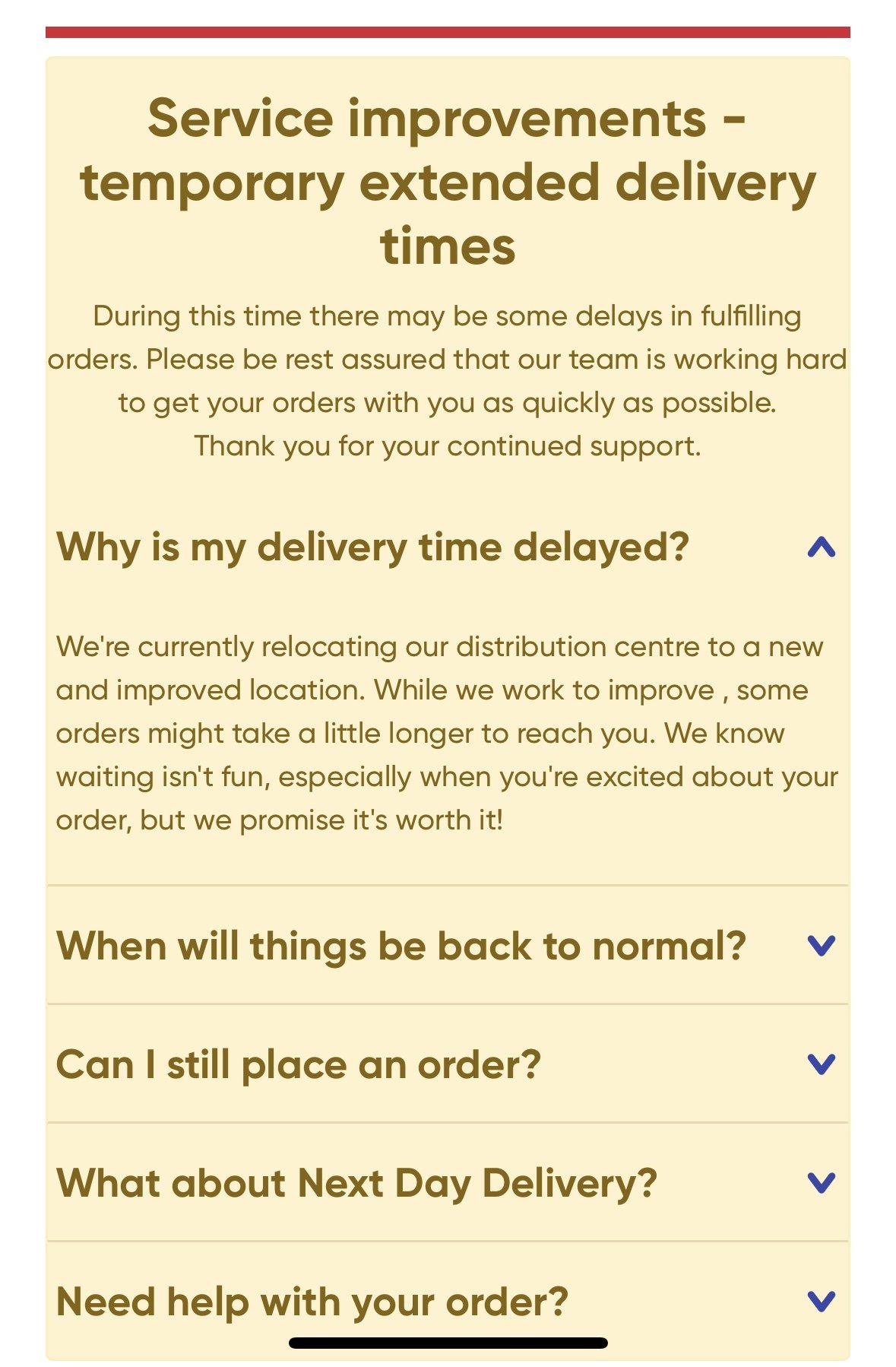Viewport: 896px width, 1367px height.
Task: Expand 'Need help with your order?'
Action: click(x=821, y=1301)
